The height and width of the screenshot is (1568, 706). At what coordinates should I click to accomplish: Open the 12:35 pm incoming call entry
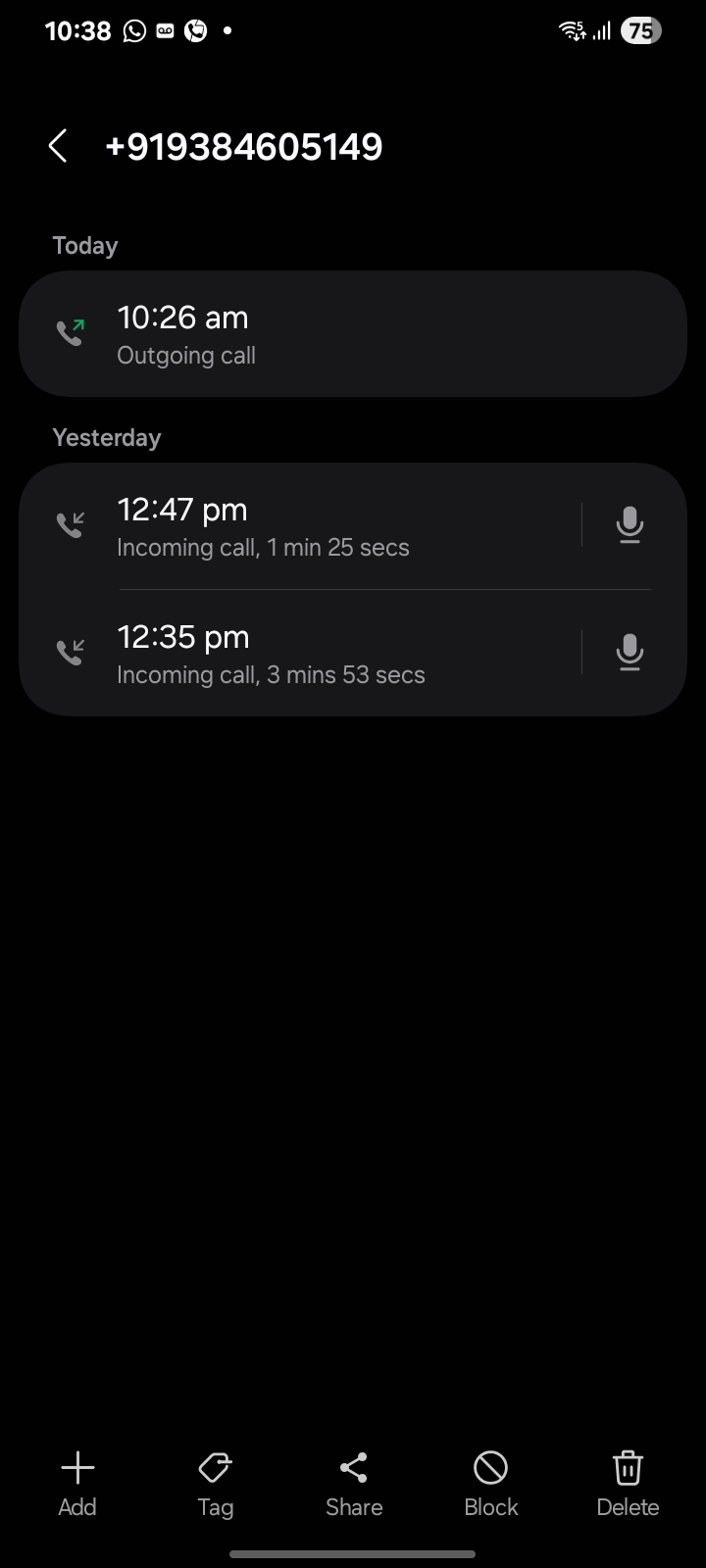coord(294,654)
